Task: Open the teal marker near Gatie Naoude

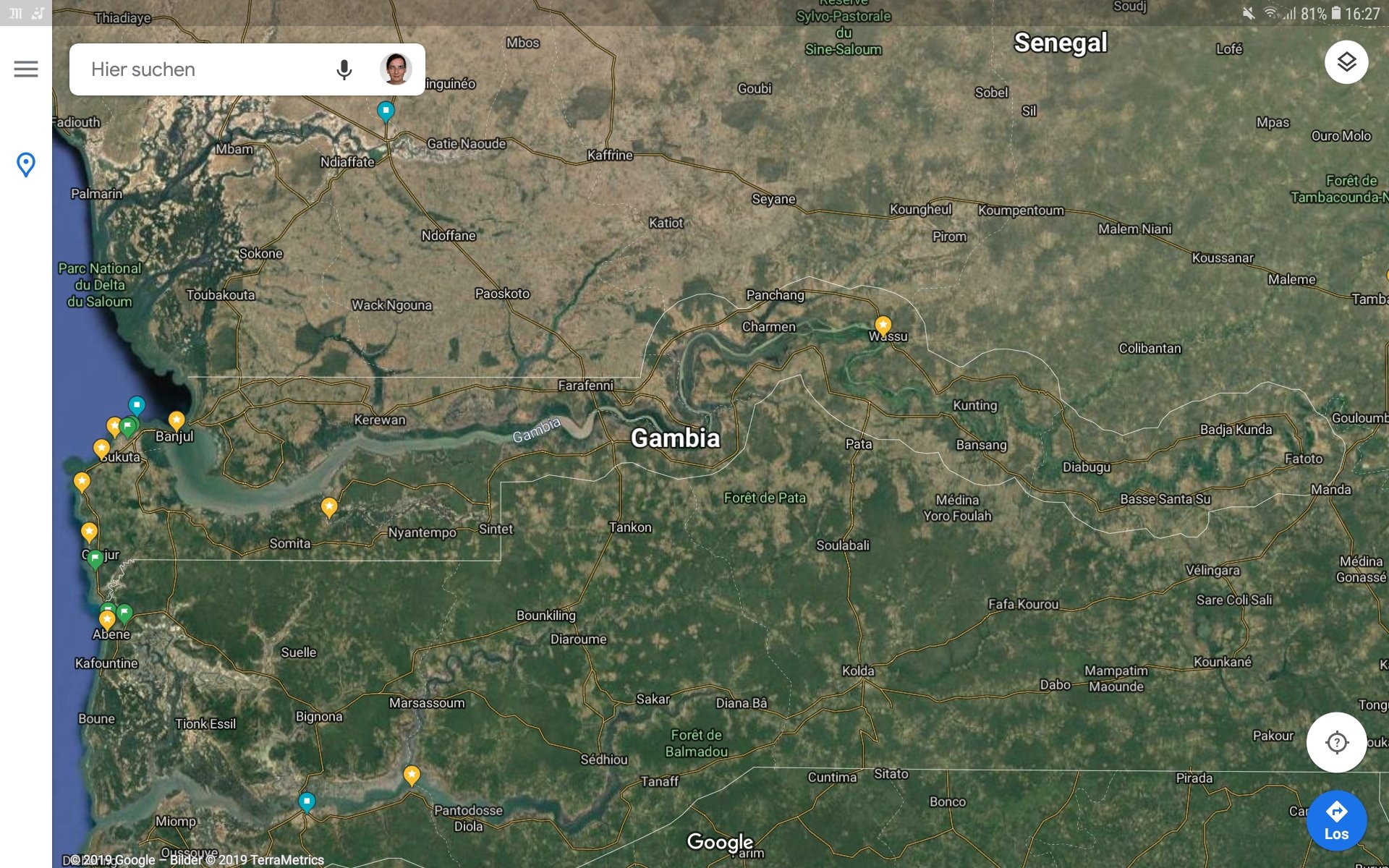Action: tap(386, 111)
